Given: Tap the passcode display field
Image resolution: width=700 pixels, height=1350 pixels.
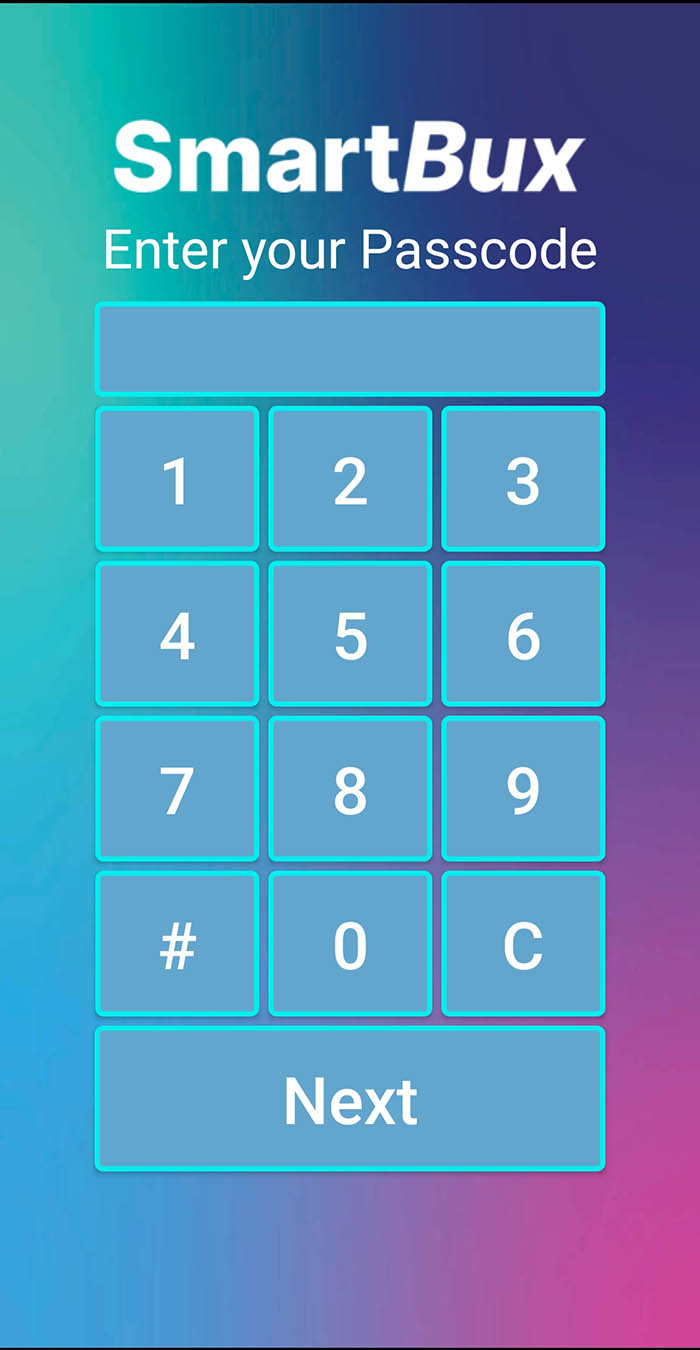Looking at the screenshot, I should pyautogui.click(x=350, y=349).
